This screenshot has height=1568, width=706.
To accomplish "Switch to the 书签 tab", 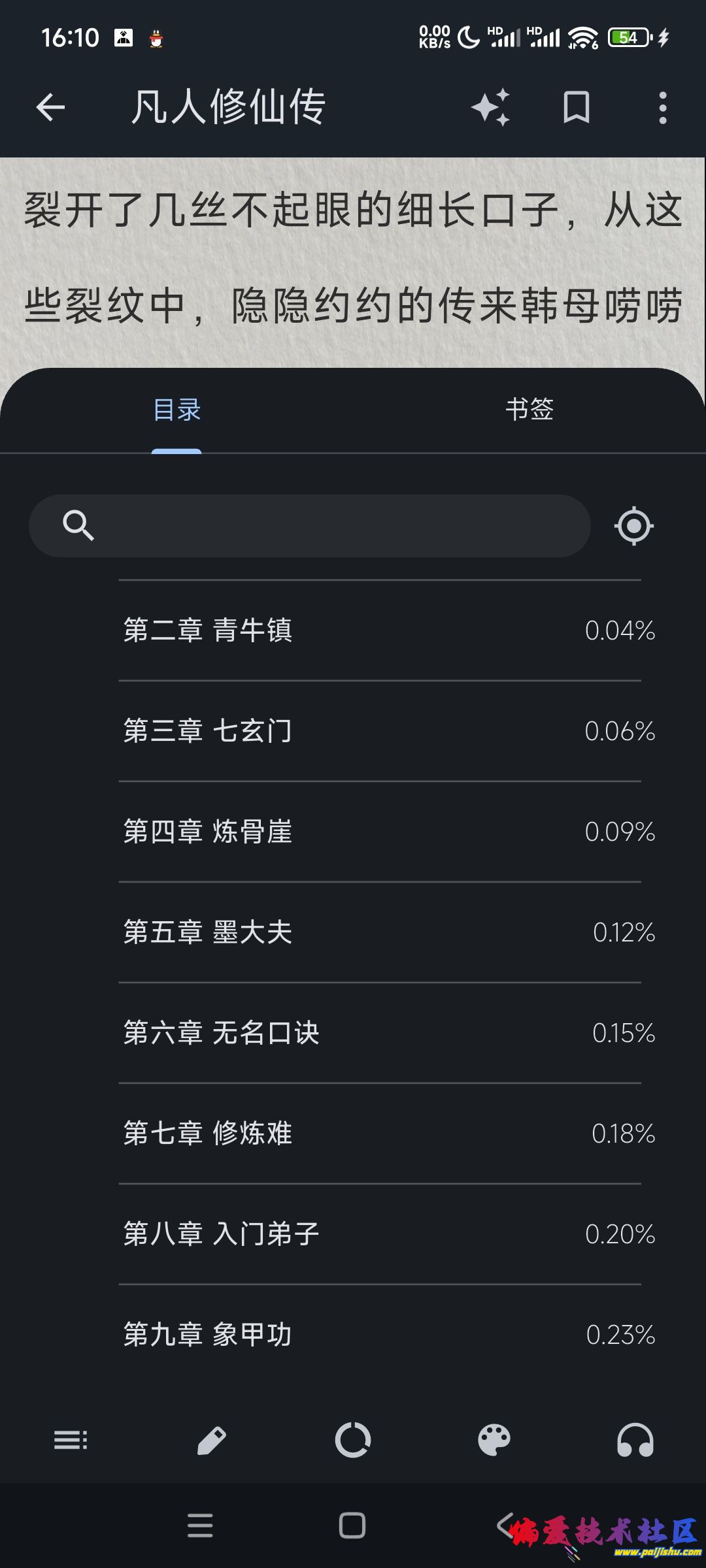I will (529, 410).
